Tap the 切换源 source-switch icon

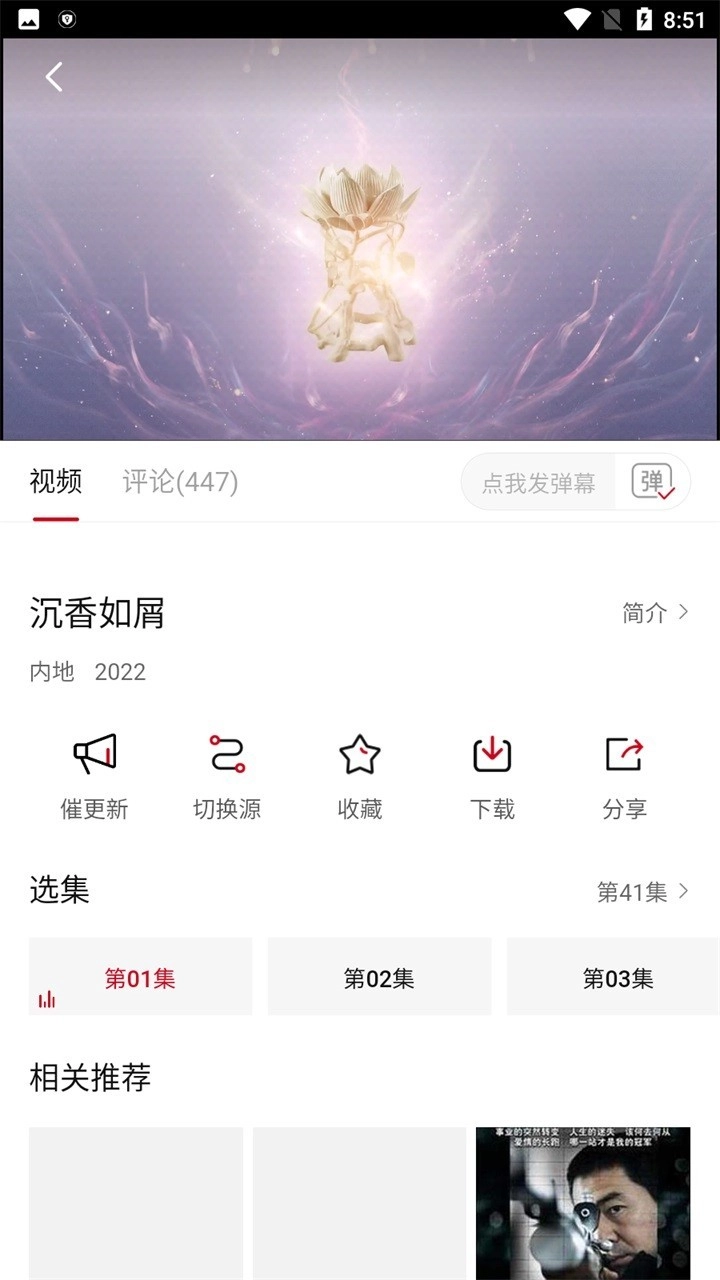point(226,753)
